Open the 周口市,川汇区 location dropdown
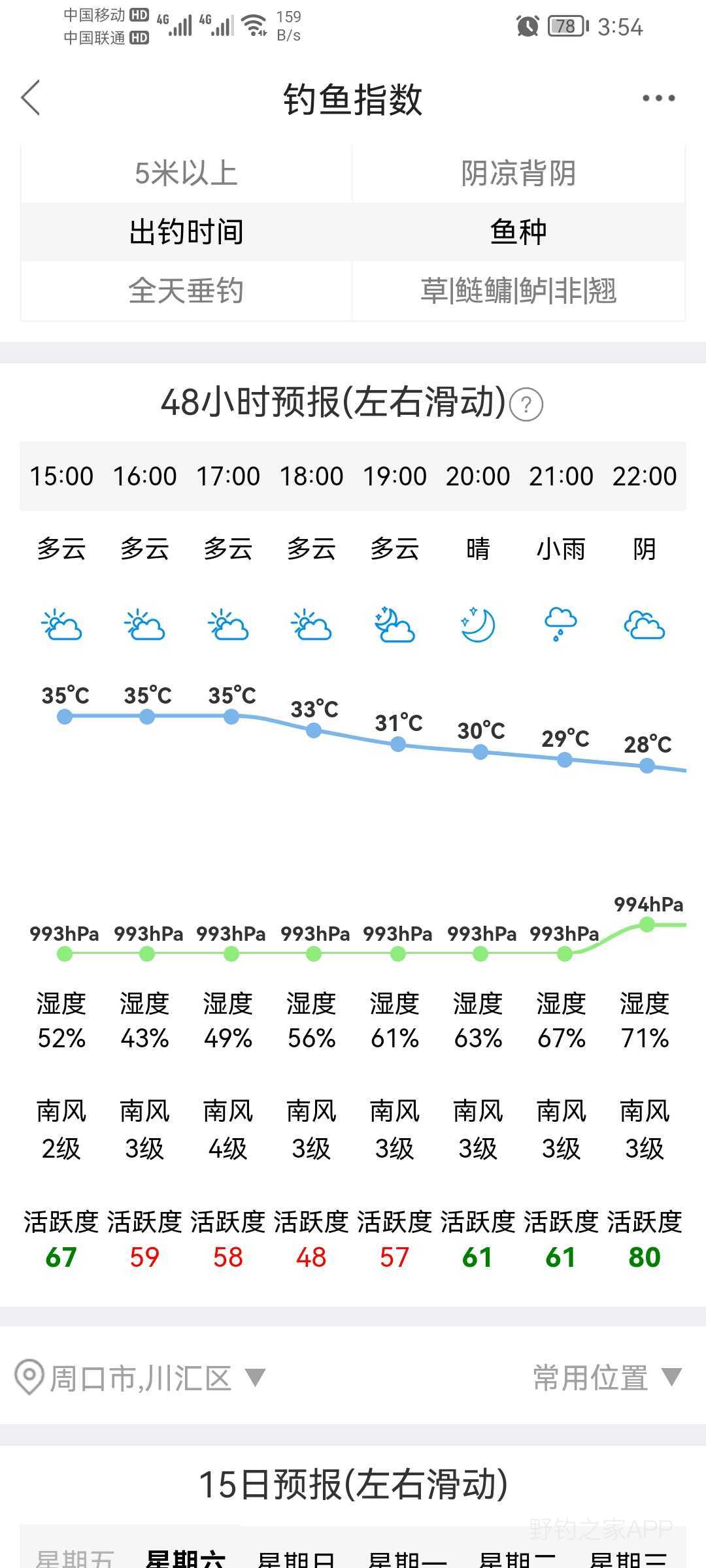The height and width of the screenshot is (1568, 706). click(141, 1378)
